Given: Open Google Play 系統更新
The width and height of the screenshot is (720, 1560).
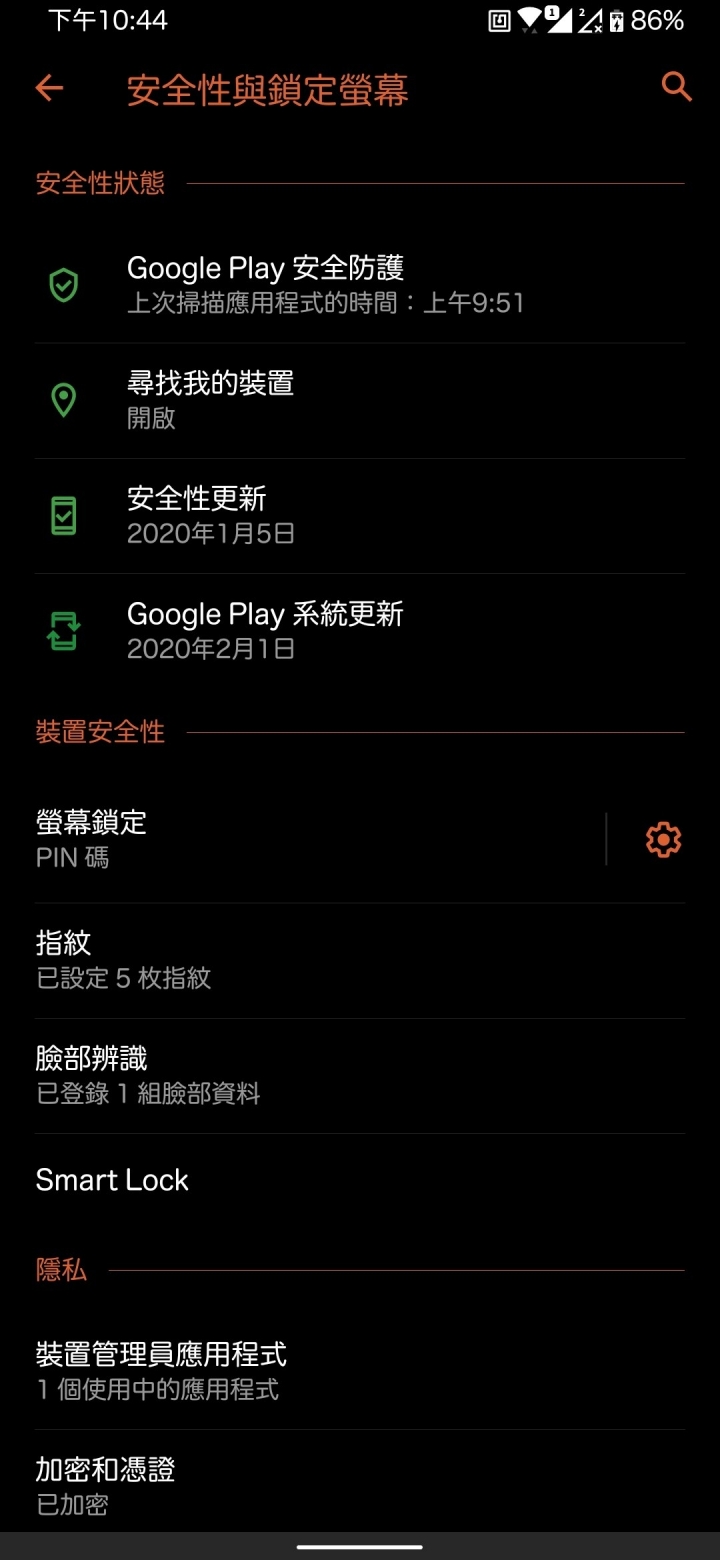Looking at the screenshot, I should click(360, 631).
